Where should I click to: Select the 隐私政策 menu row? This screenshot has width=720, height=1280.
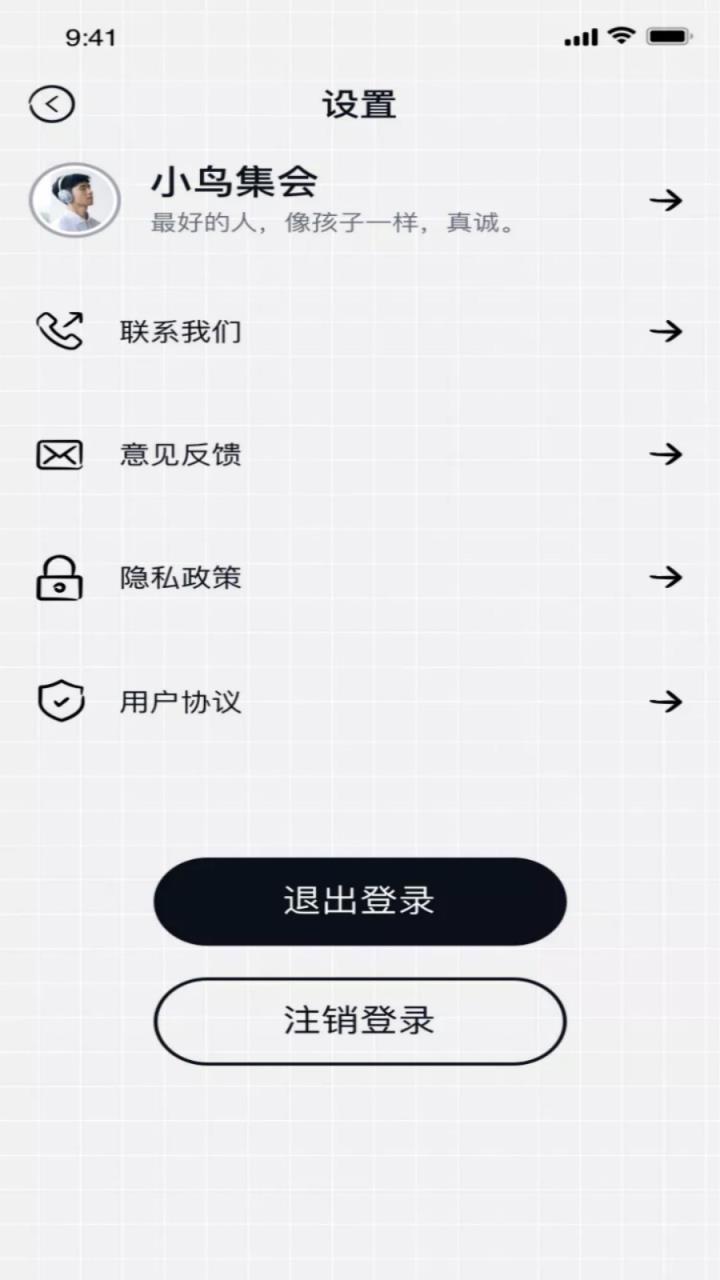(x=180, y=578)
